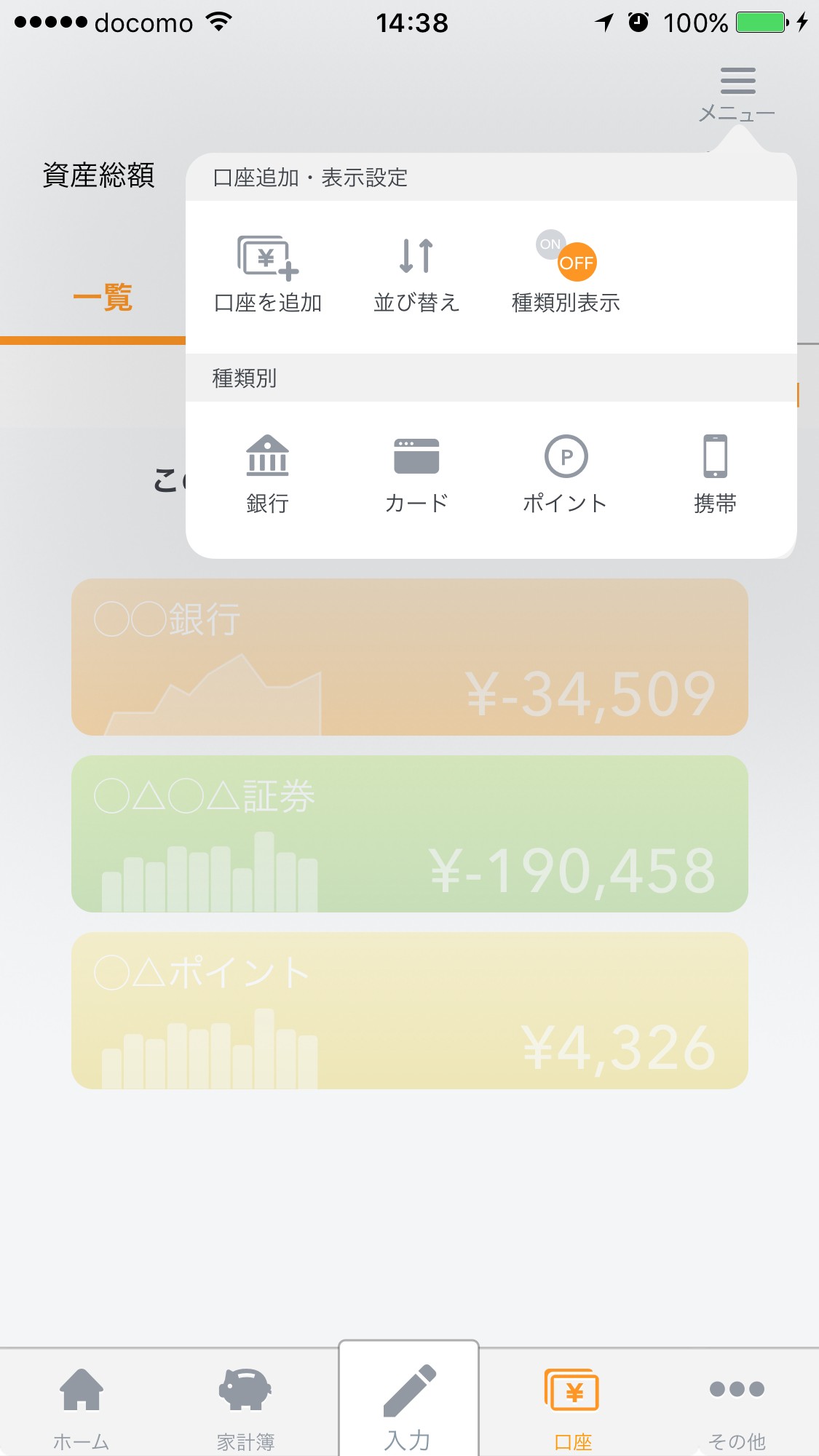Switch to the 家計簿 tab
This screenshot has height=1456, width=819.
tap(245, 1404)
